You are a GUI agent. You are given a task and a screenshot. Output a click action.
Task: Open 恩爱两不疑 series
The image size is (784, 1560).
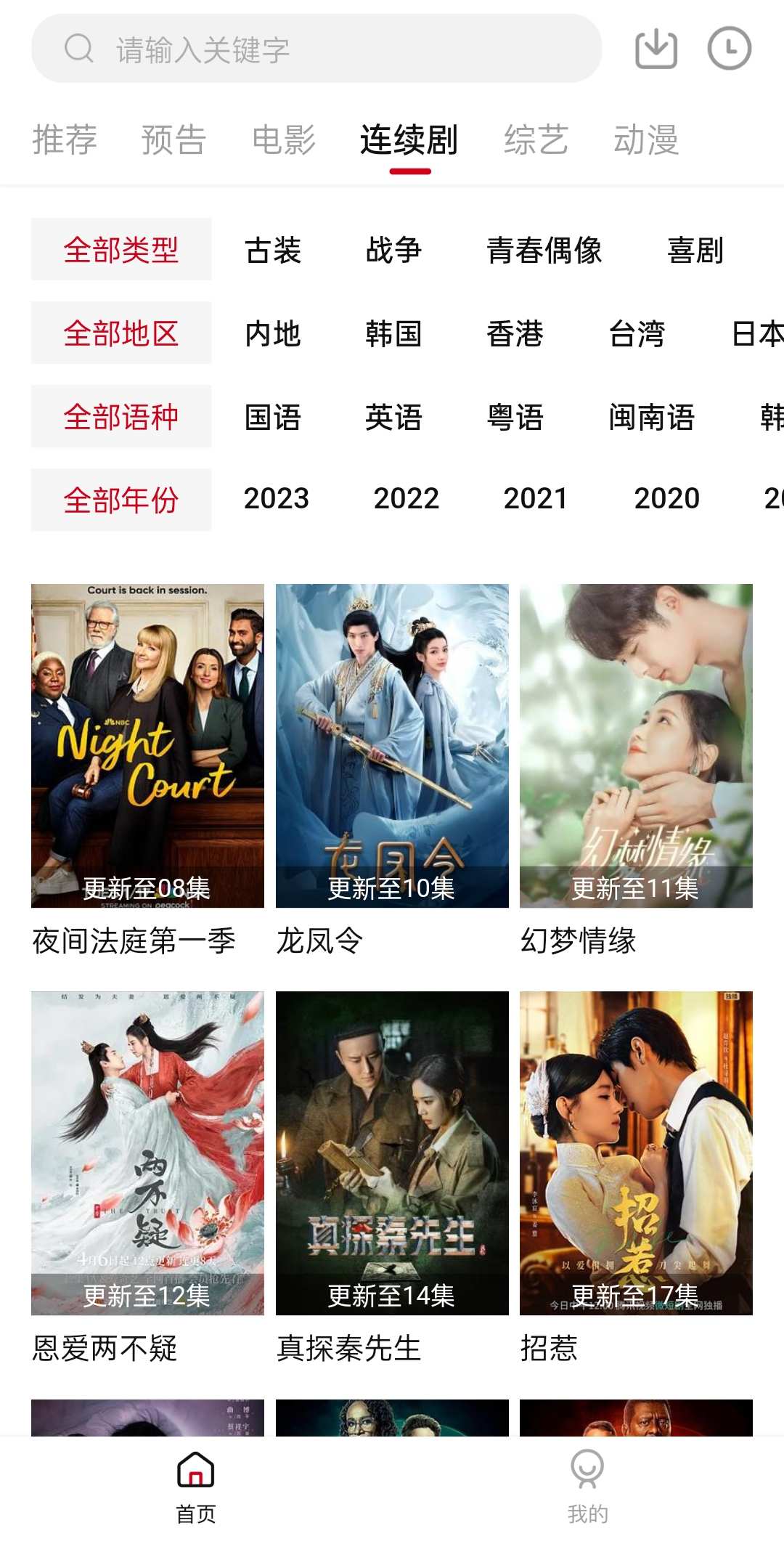point(147,1178)
